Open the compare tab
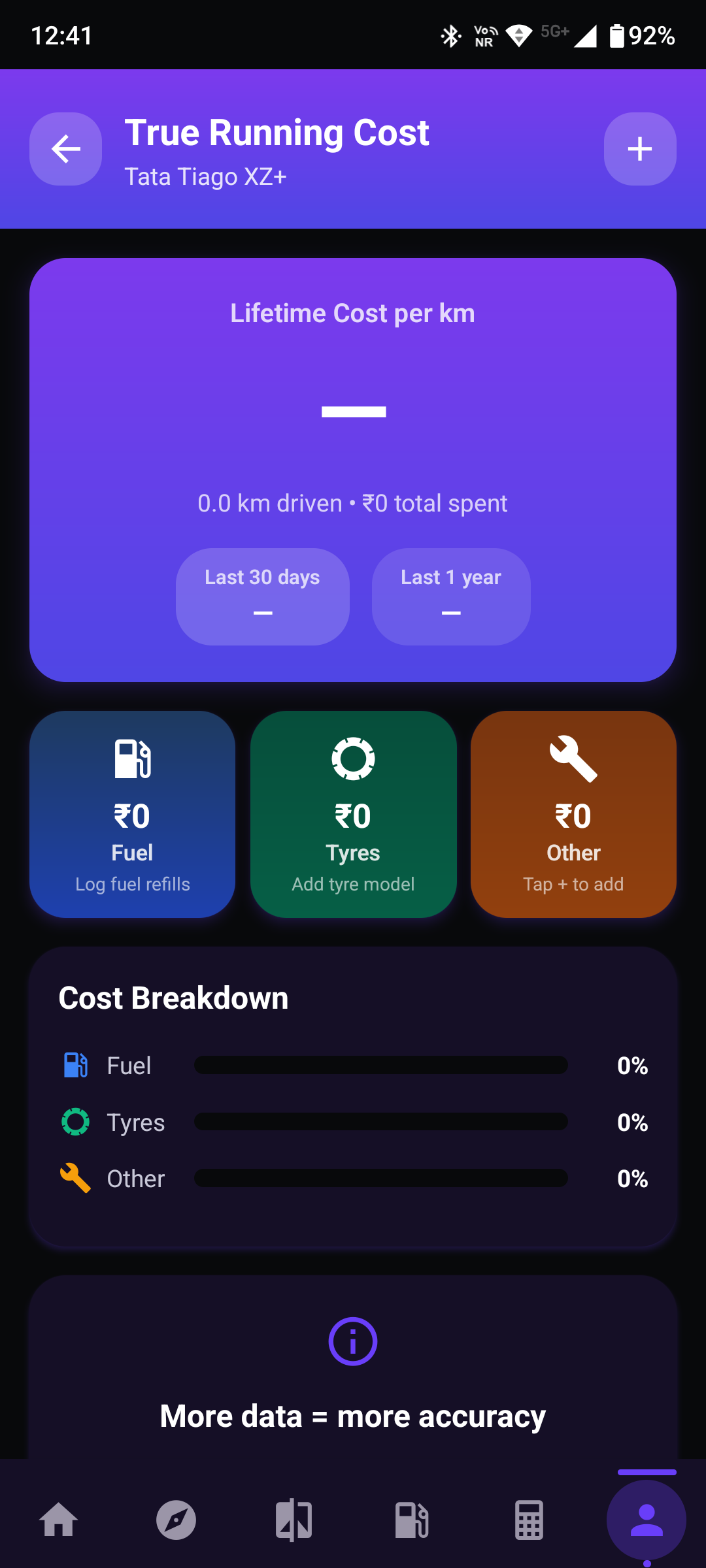706x1568 pixels. click(294, 1520)
